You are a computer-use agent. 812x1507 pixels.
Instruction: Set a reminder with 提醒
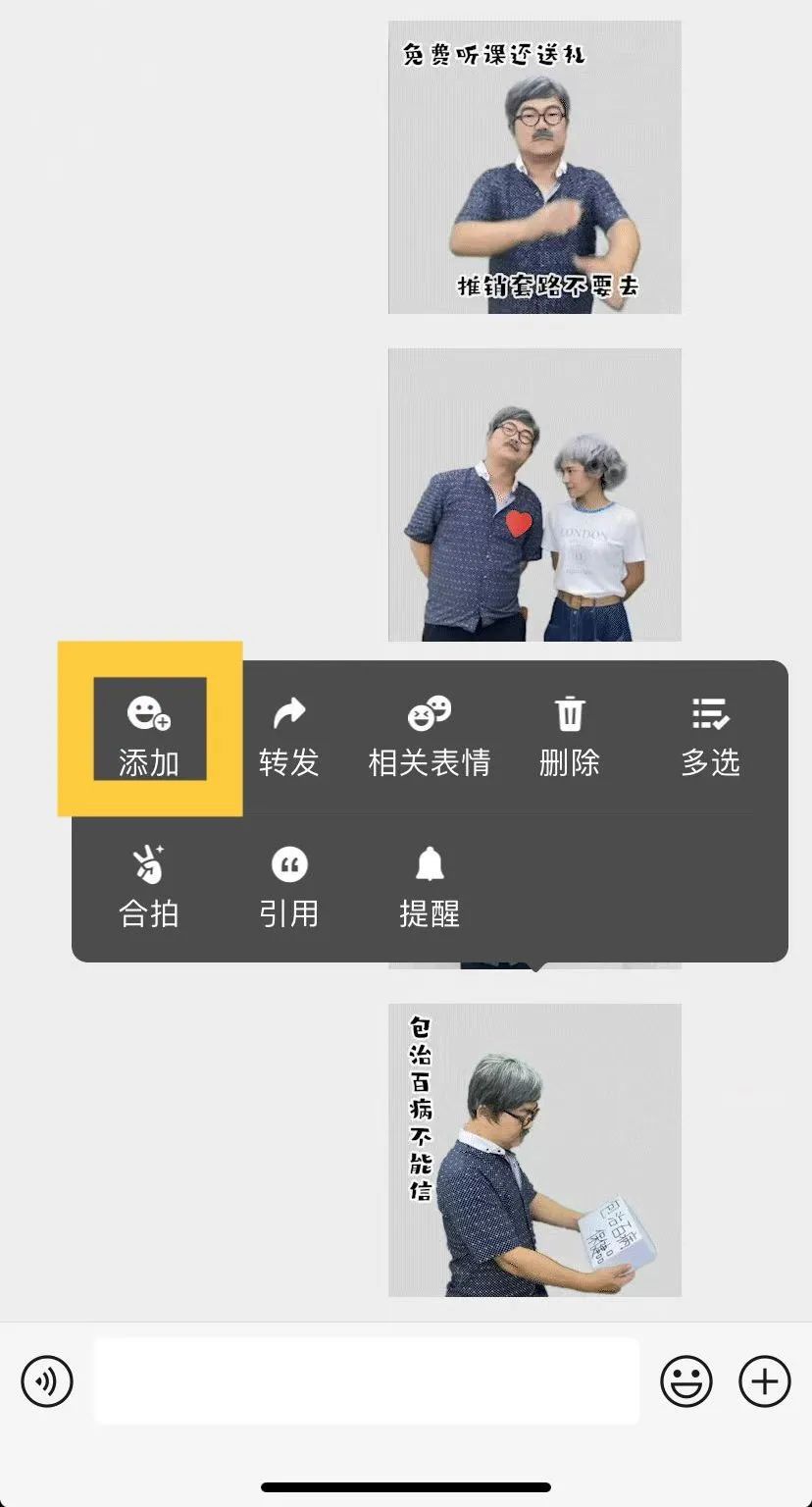coord(429,887)
